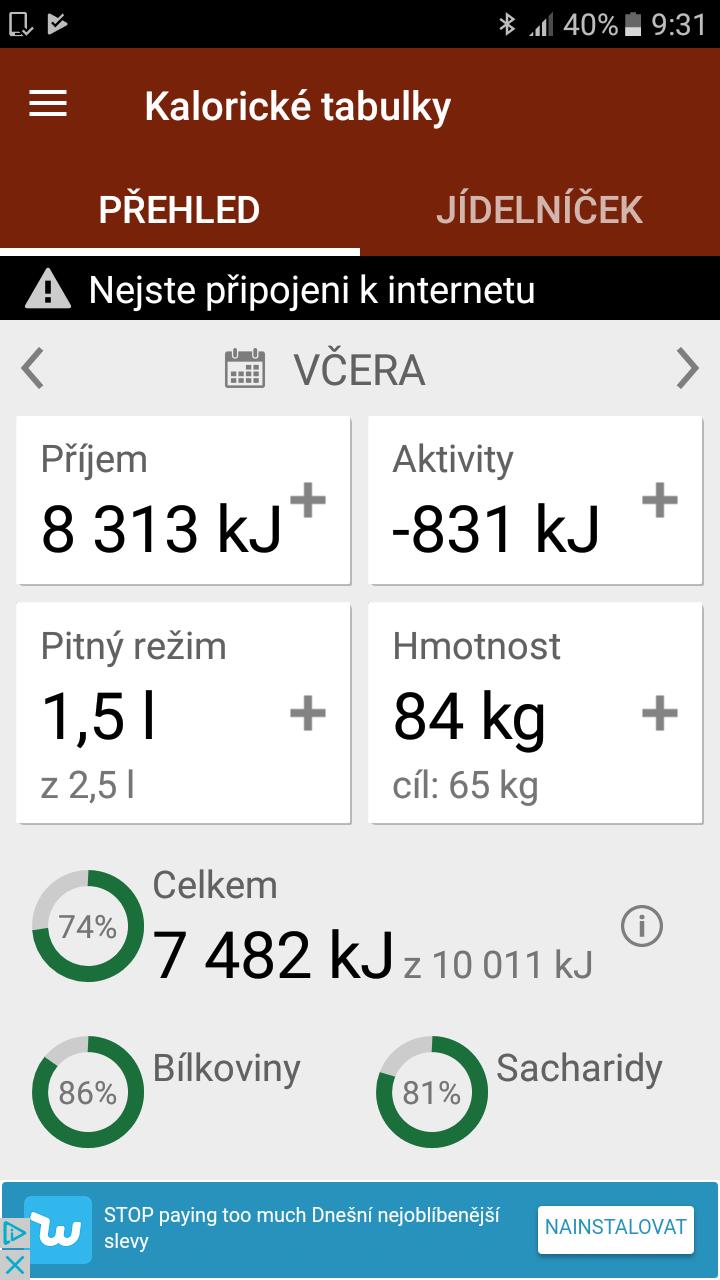Go to the next day

tap(687, 369)
